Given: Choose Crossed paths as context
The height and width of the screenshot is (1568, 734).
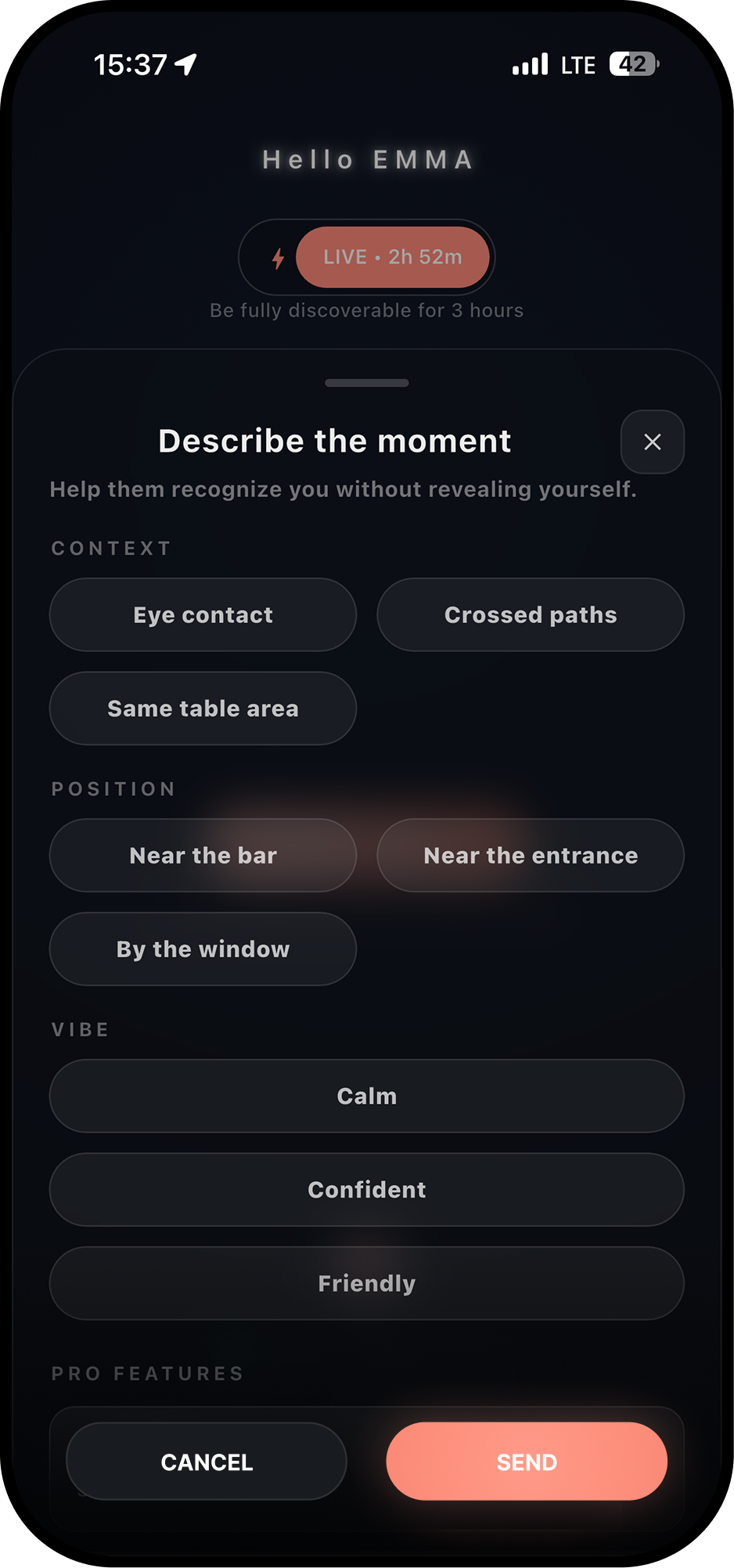Looking at the screenshot, I should coord(531,615).
